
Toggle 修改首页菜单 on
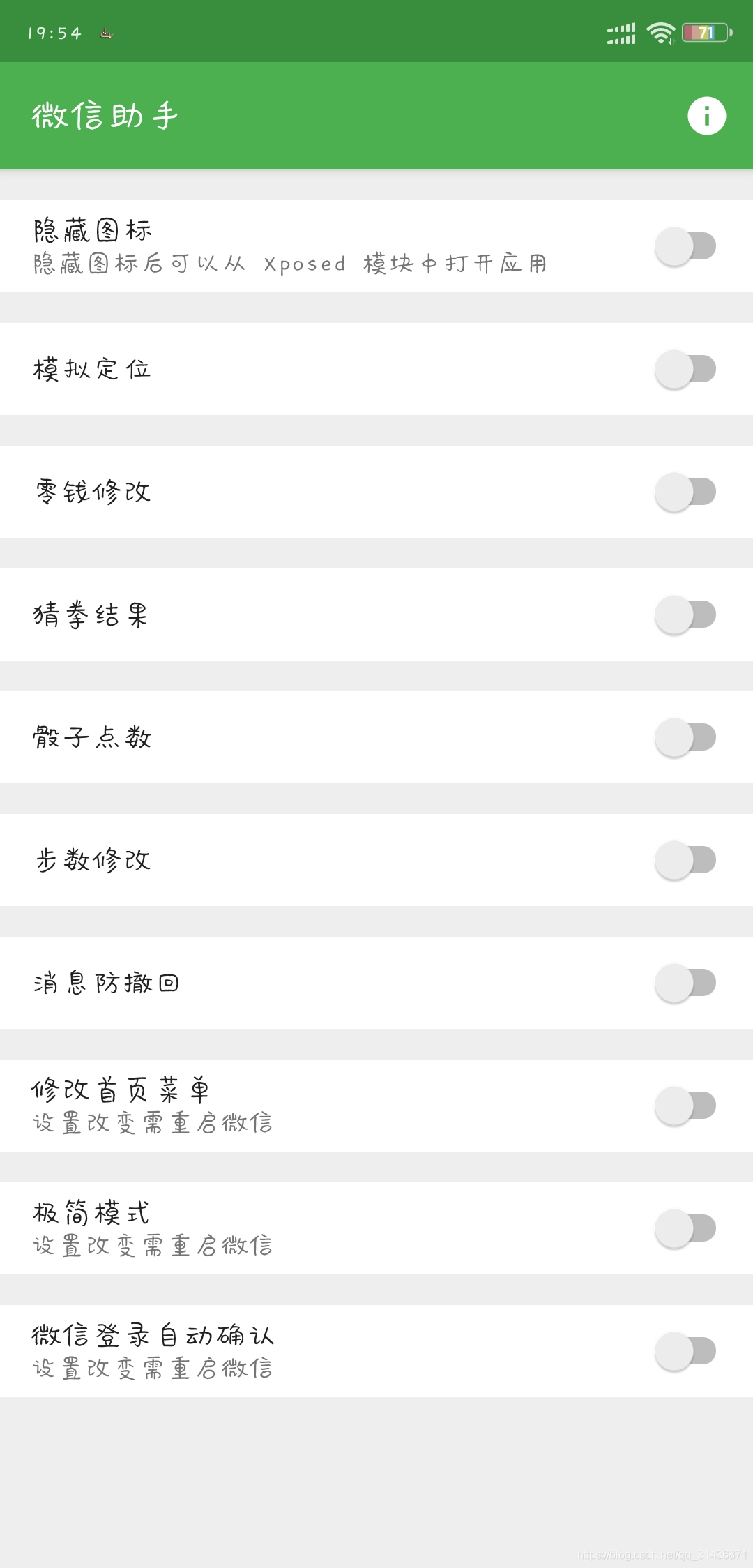(685, 1106)
